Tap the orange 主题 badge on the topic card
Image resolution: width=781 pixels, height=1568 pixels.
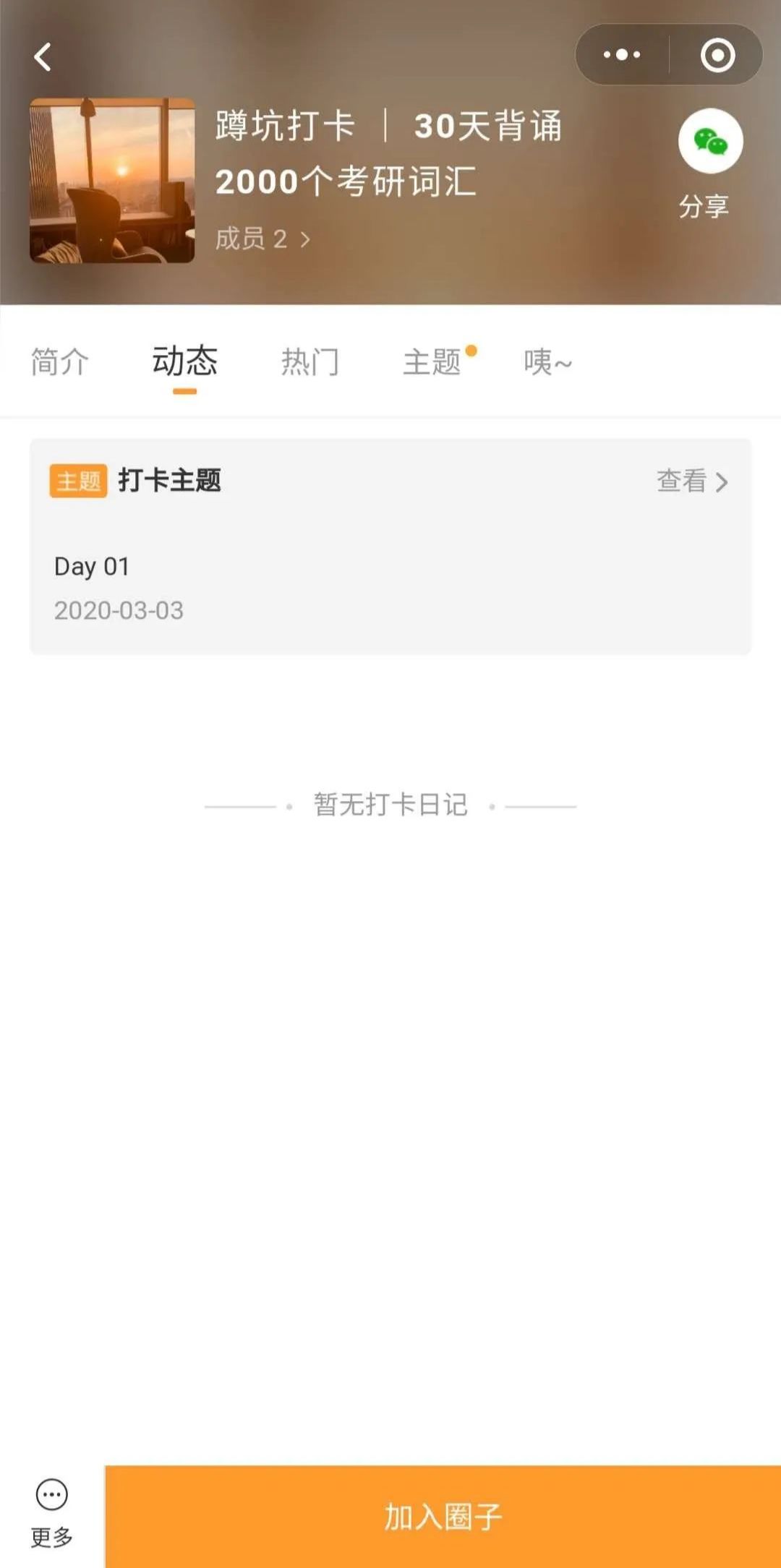[80, 481]
